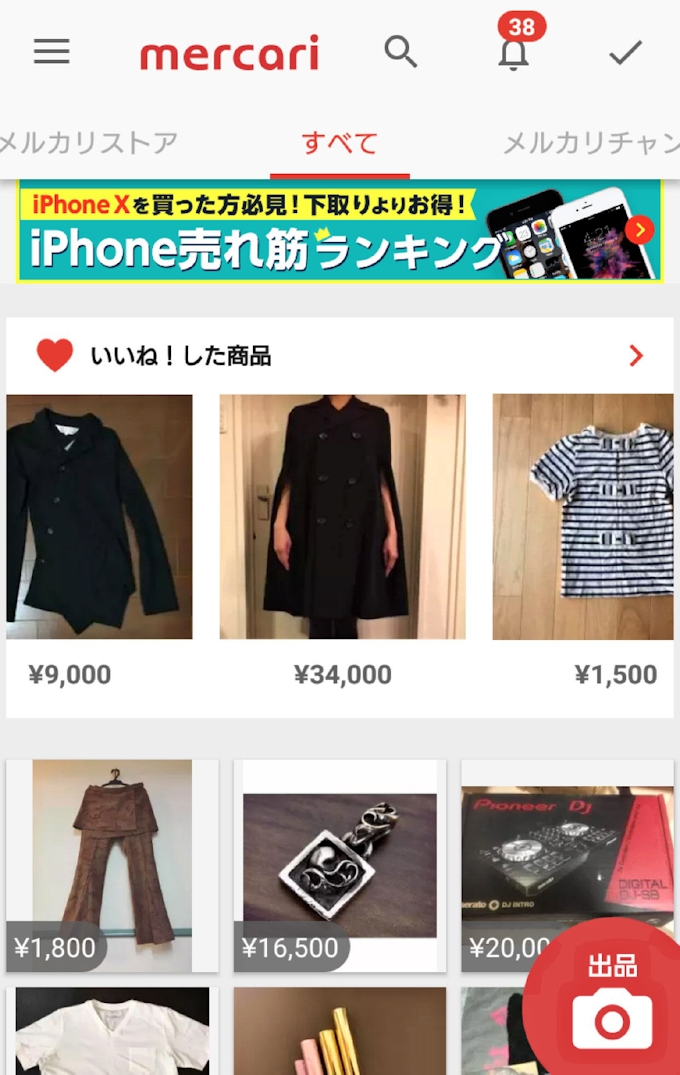Tap the 出品 camera button
The image size is (680, 1075).
(x=612, y=1005)
